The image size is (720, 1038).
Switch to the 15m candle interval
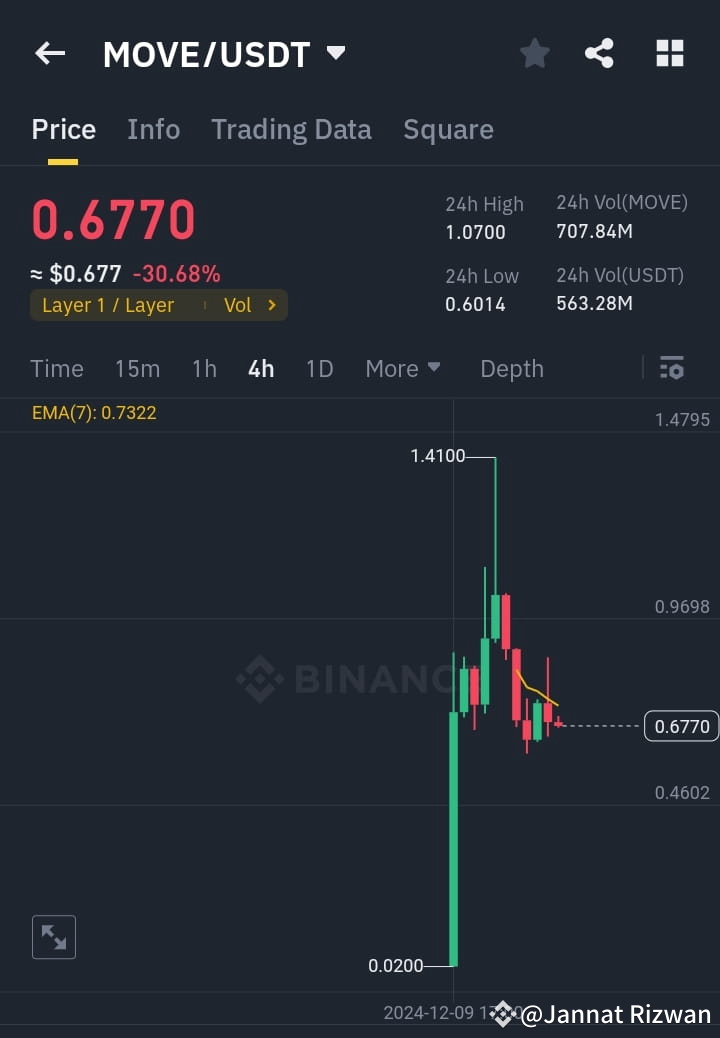pos(137,368)
